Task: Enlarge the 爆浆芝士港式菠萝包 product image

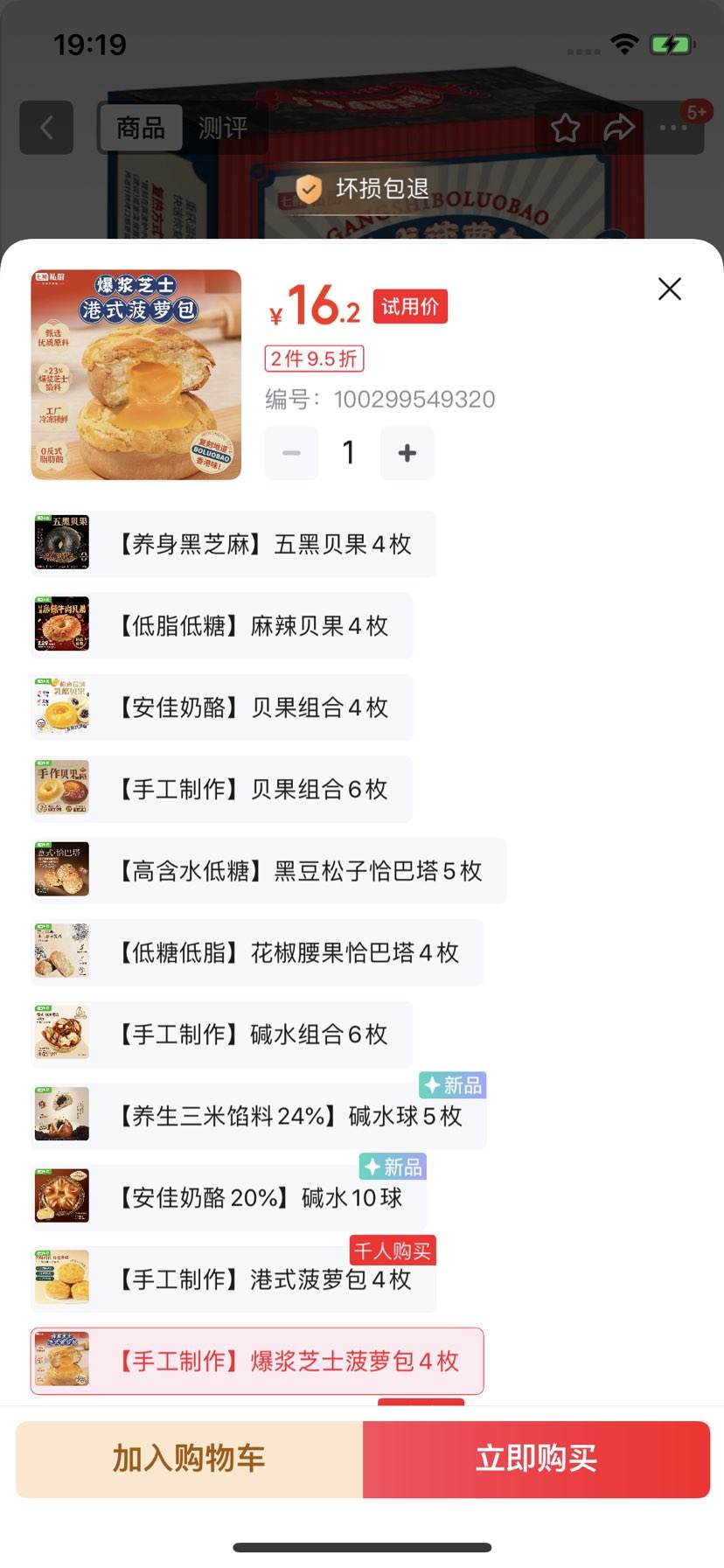Action: point(136,374)
